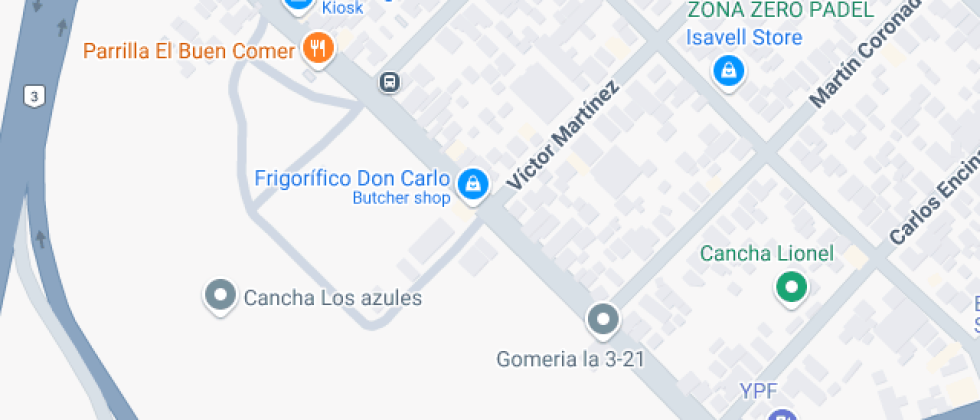Open the Cancha Los azules marker
Screen dimensions: 980x420
219,295
